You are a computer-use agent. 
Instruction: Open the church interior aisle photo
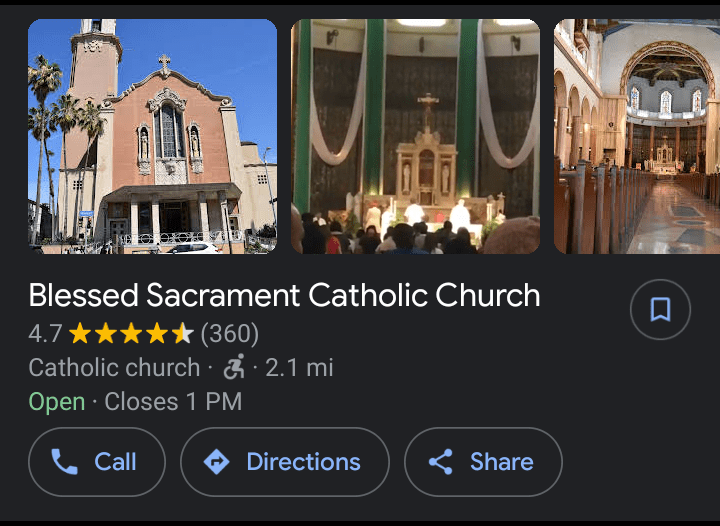(637, 136)
